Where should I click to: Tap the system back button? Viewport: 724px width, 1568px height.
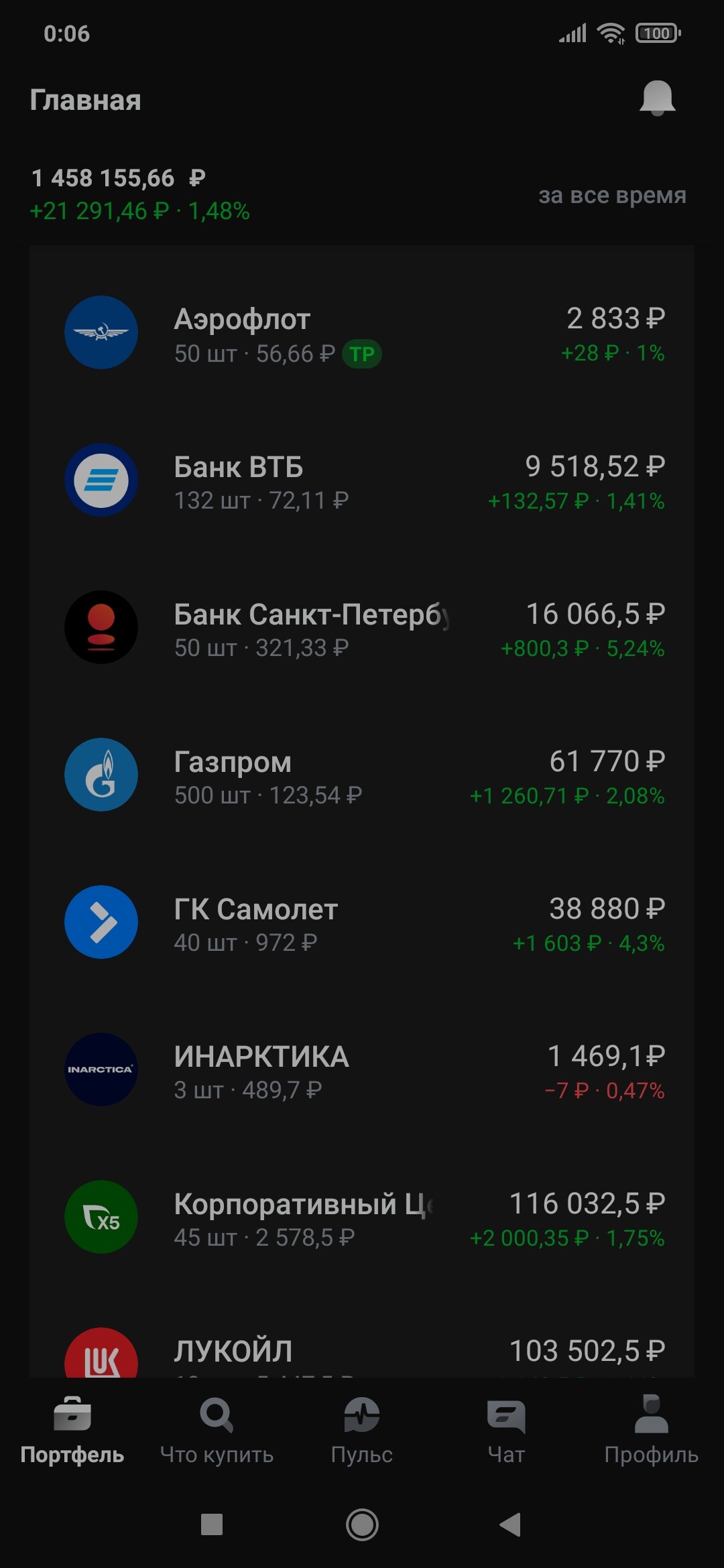tap(511, 1524)
